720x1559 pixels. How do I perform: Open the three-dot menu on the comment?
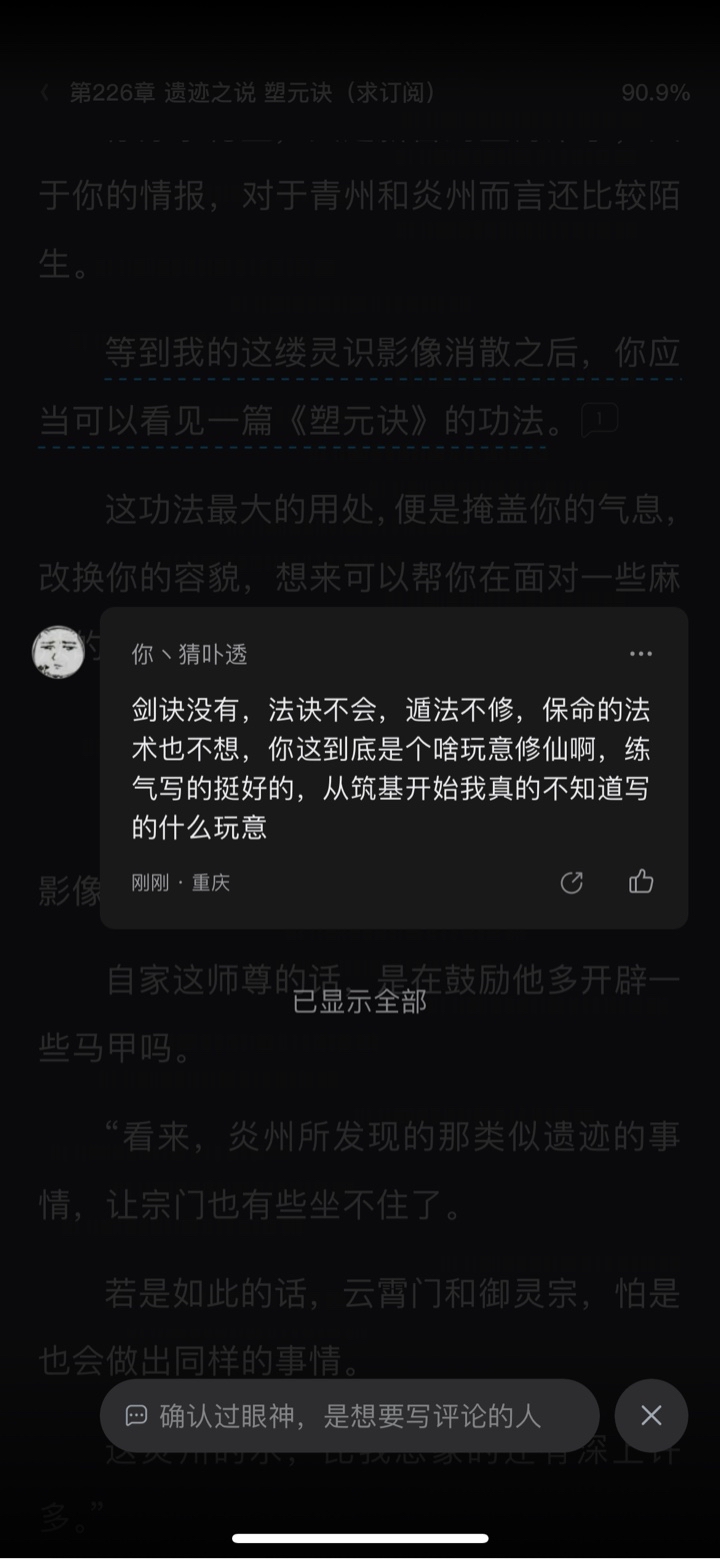point(640,654)
